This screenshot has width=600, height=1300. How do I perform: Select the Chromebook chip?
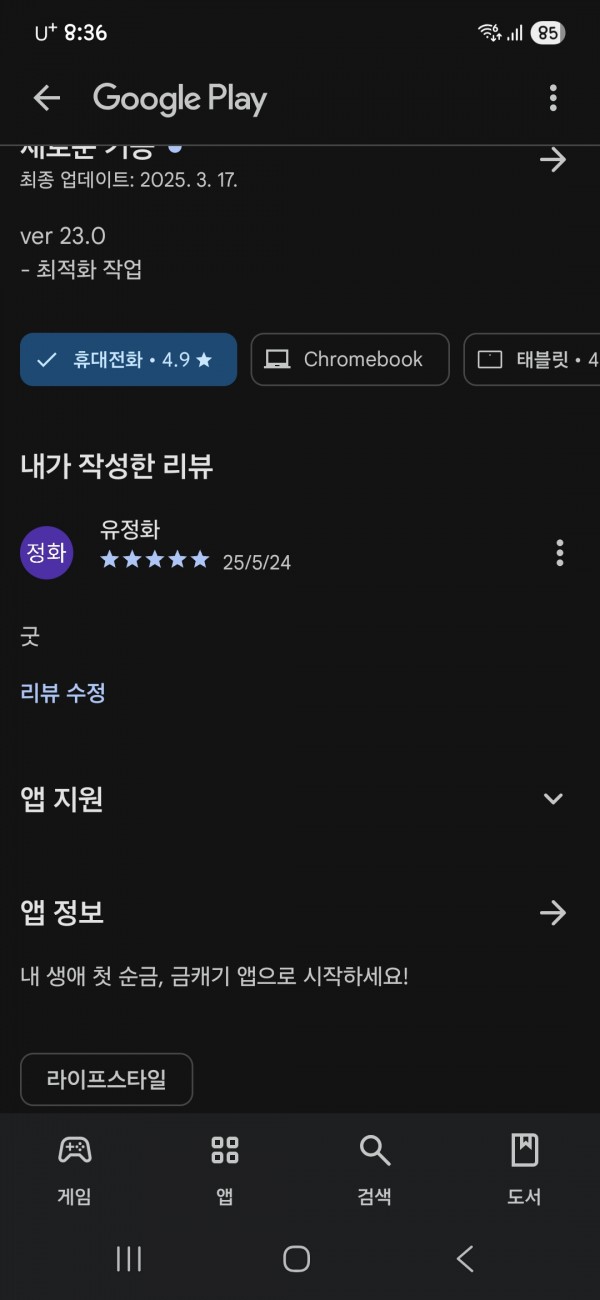pos(349,360)
